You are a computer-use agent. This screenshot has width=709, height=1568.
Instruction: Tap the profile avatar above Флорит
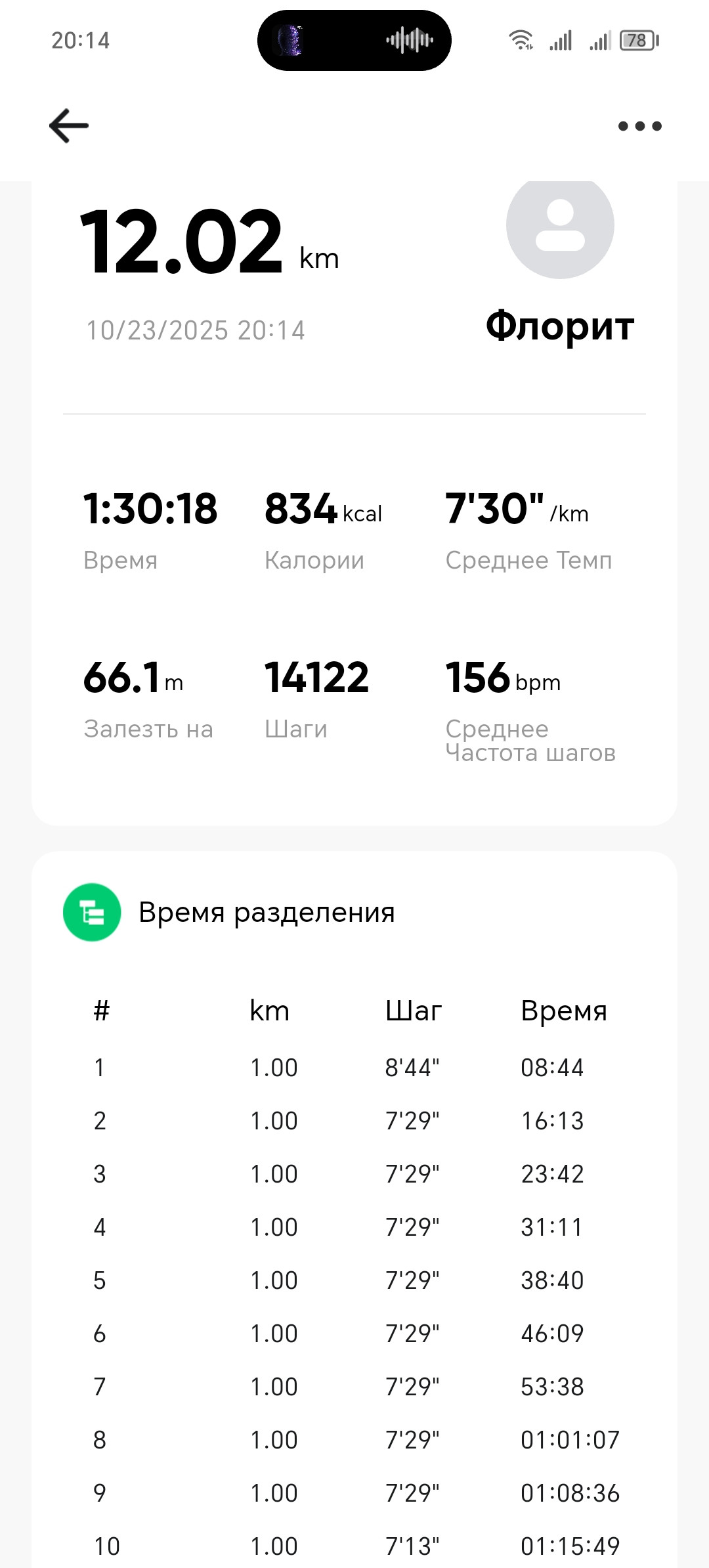[x=560, y=227]
